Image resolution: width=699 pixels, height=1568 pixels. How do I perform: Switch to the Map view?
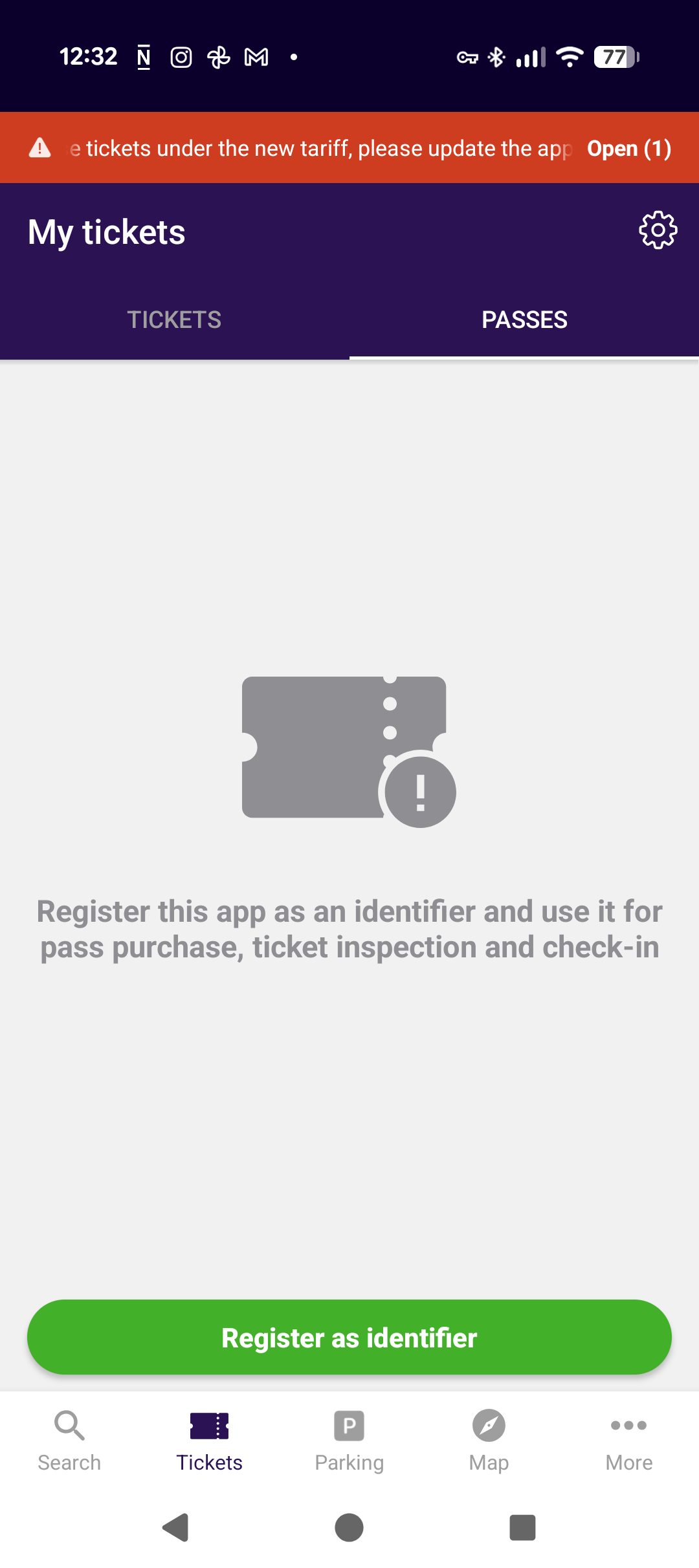(x=489, y=1440)
